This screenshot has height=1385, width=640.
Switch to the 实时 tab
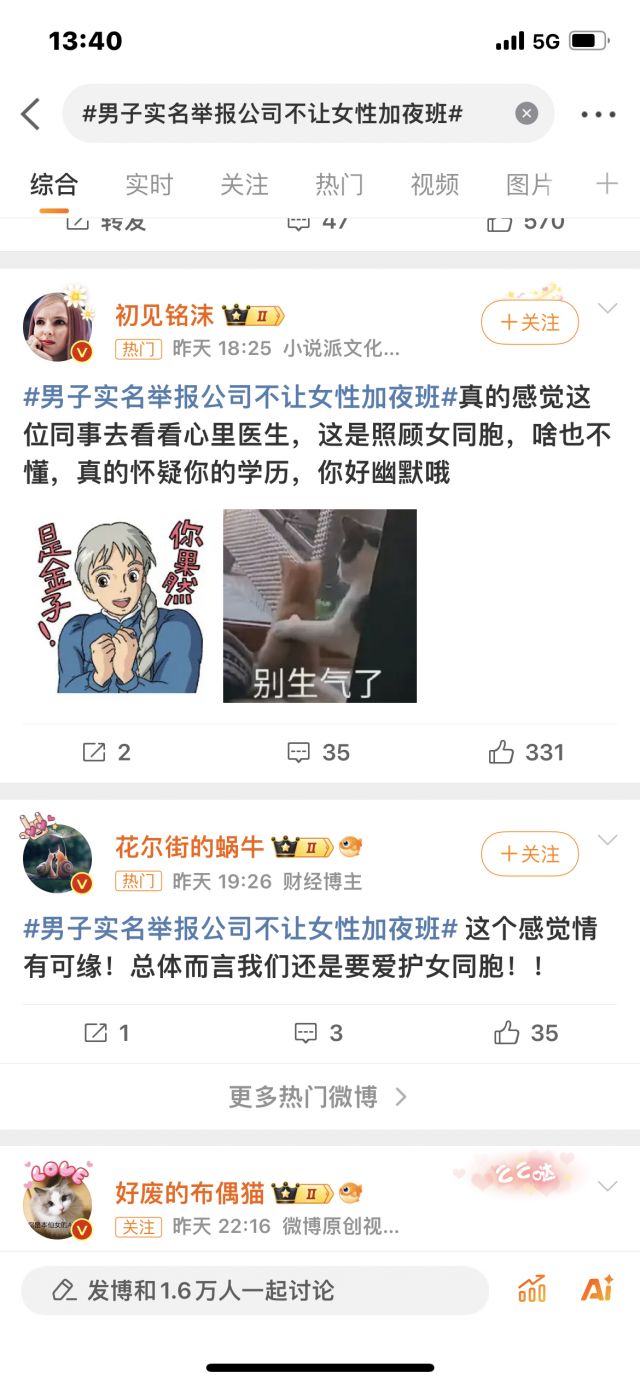click(149, 184)
